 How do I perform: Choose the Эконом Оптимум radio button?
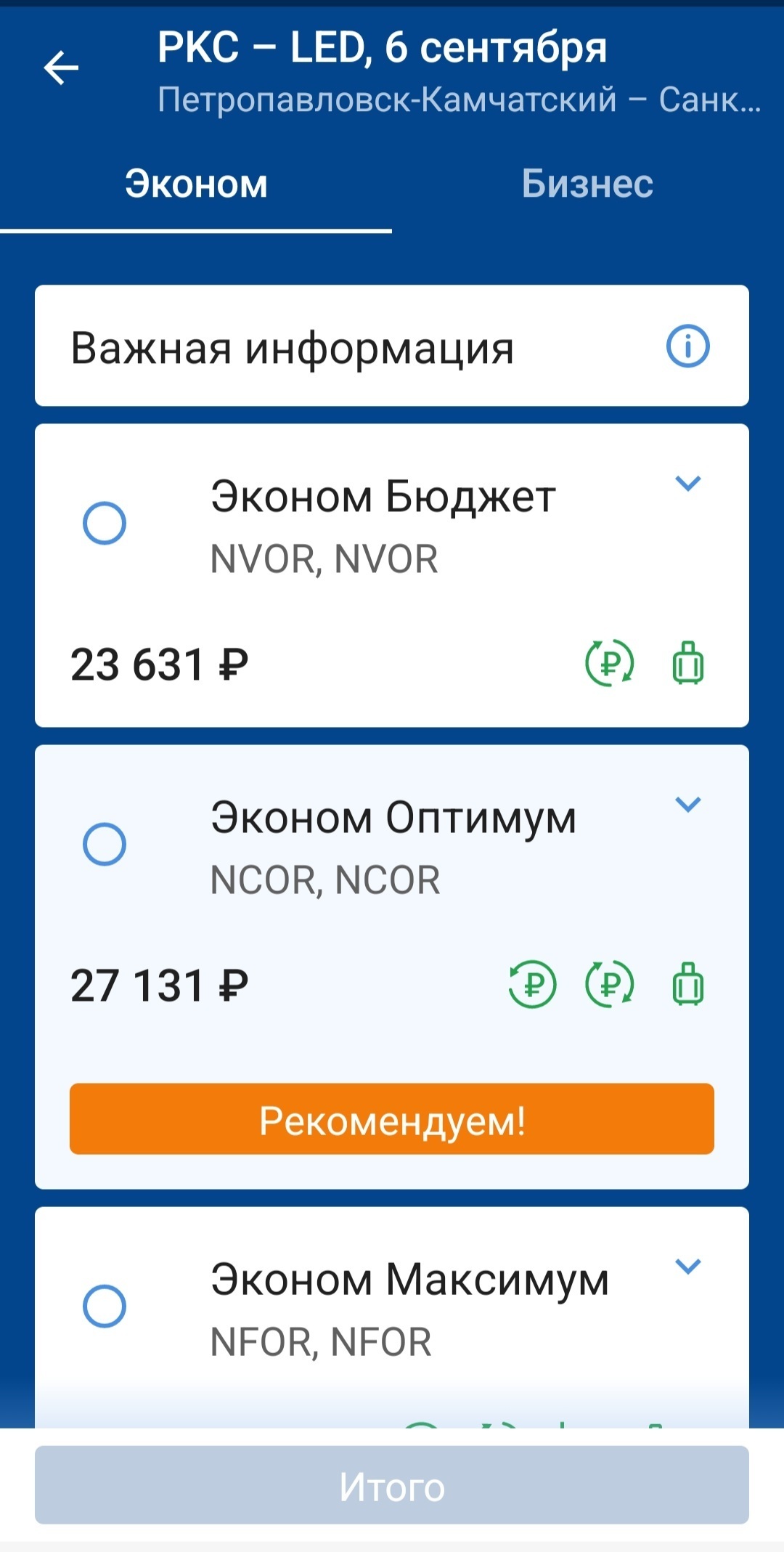point(105,844)
